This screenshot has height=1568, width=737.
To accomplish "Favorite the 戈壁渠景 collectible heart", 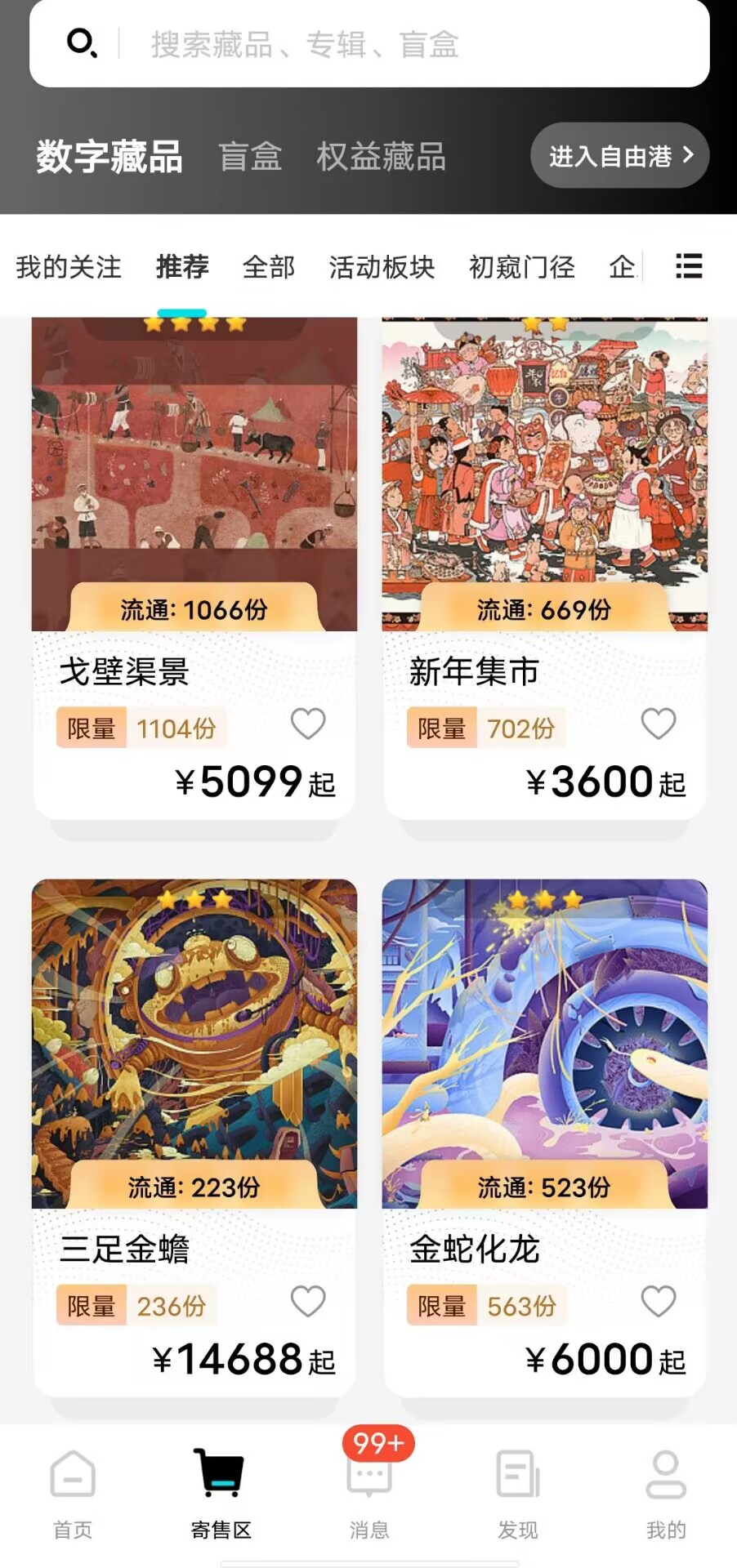I will coord(308,724).
